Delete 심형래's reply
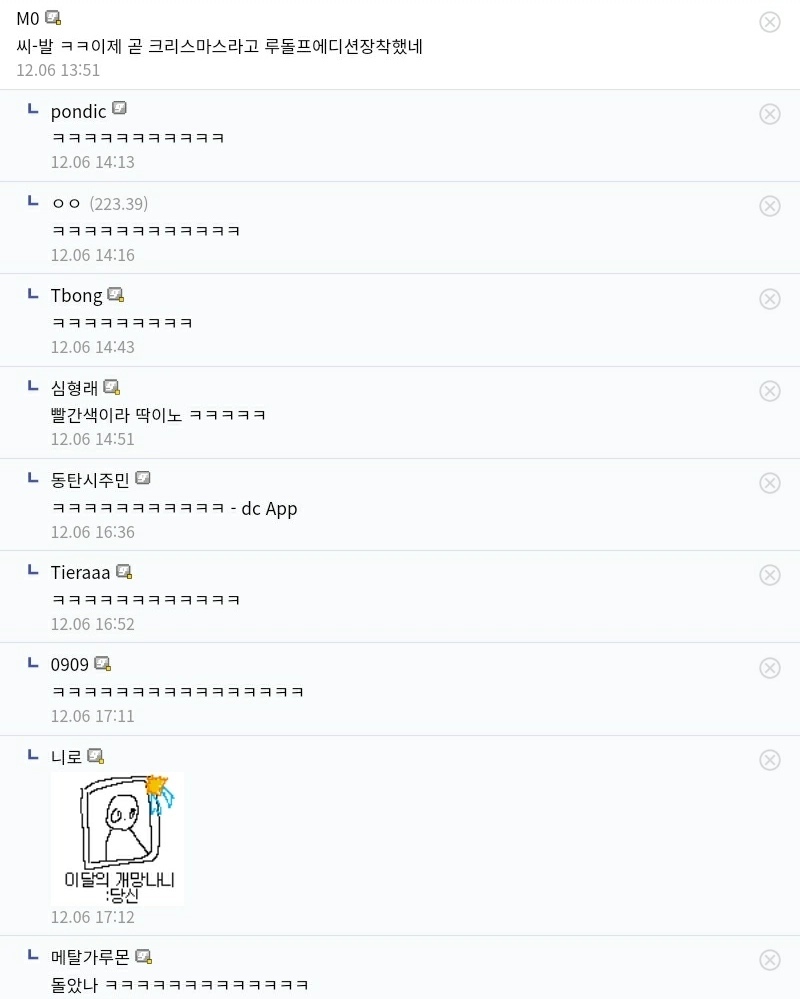 tap(770, 391)
